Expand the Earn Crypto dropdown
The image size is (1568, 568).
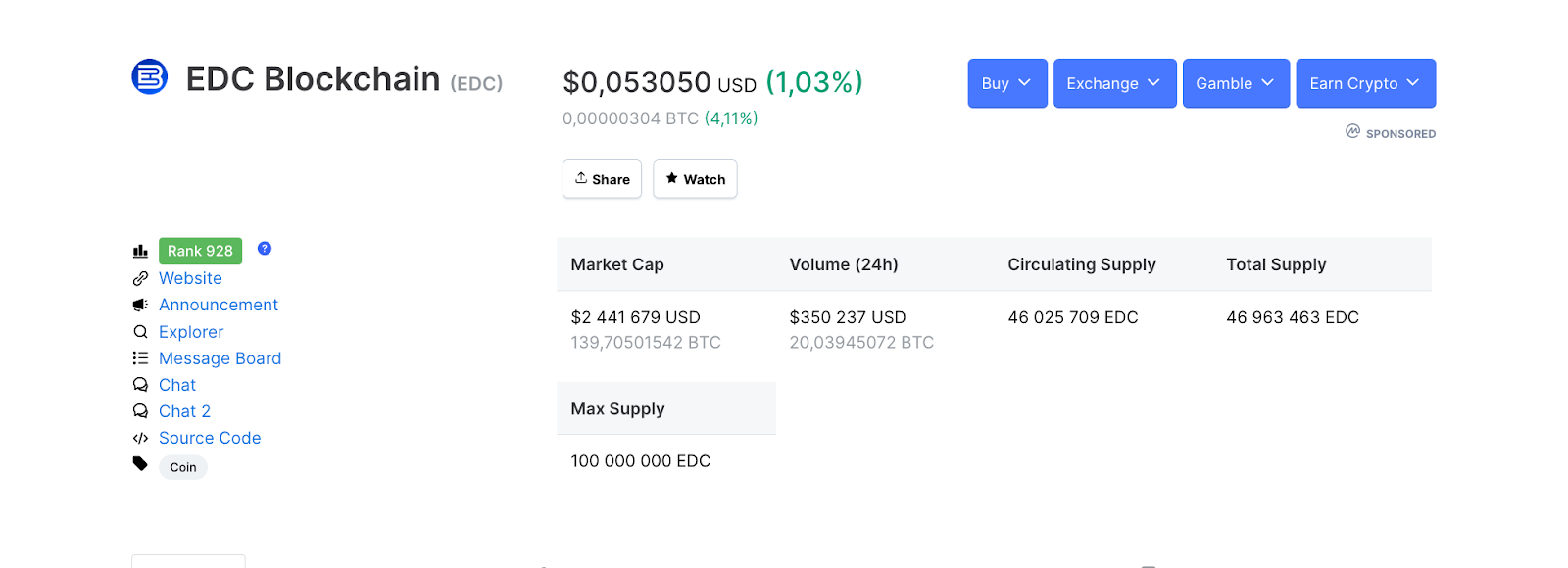pyautogui.click(x=1364, y=83)
